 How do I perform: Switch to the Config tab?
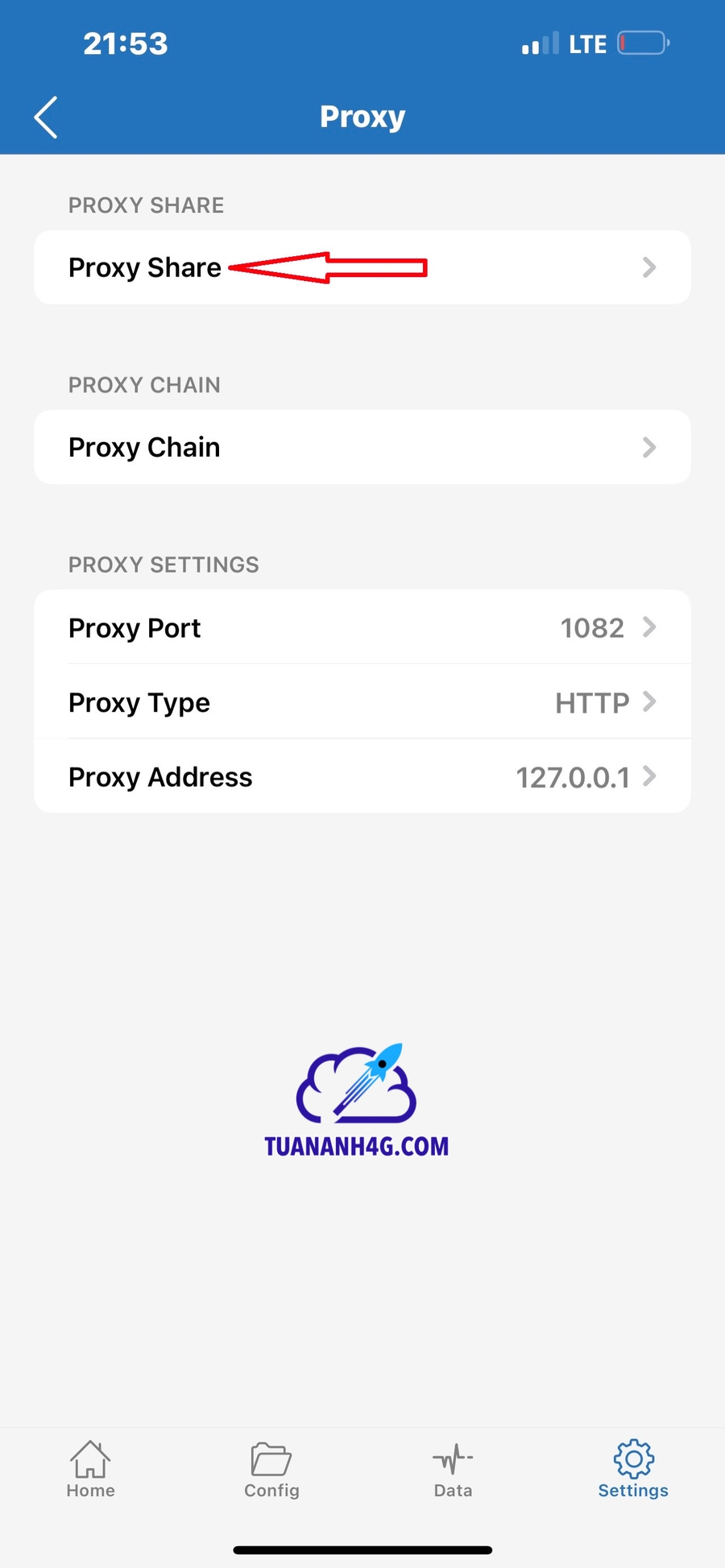pyautogui.click(x=271, y=1470)
